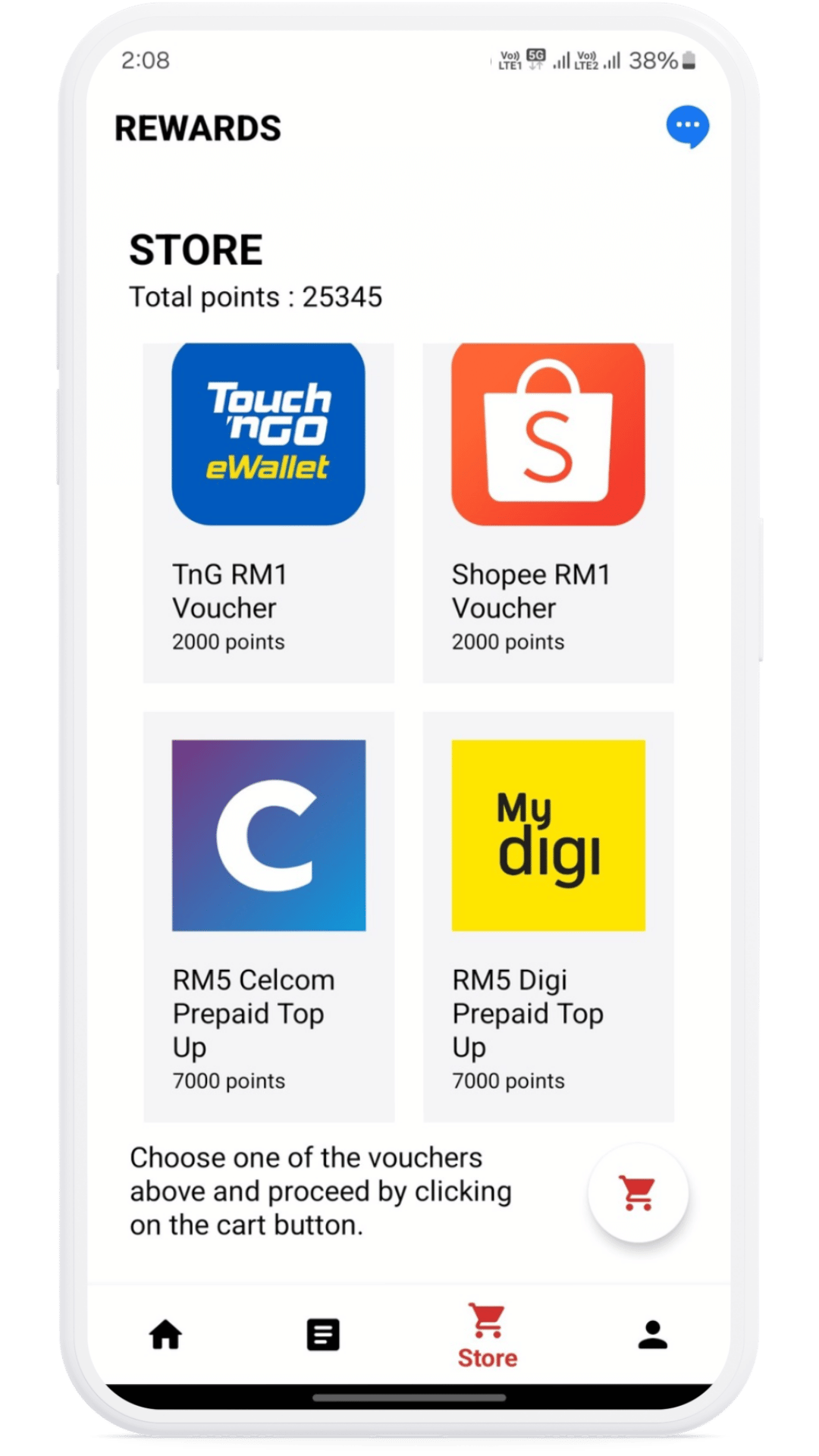Pick the RM5 Celcom Prepaid Top Up
The width and height of the screenshot is (819, 1456).
[x=268, y=916]
